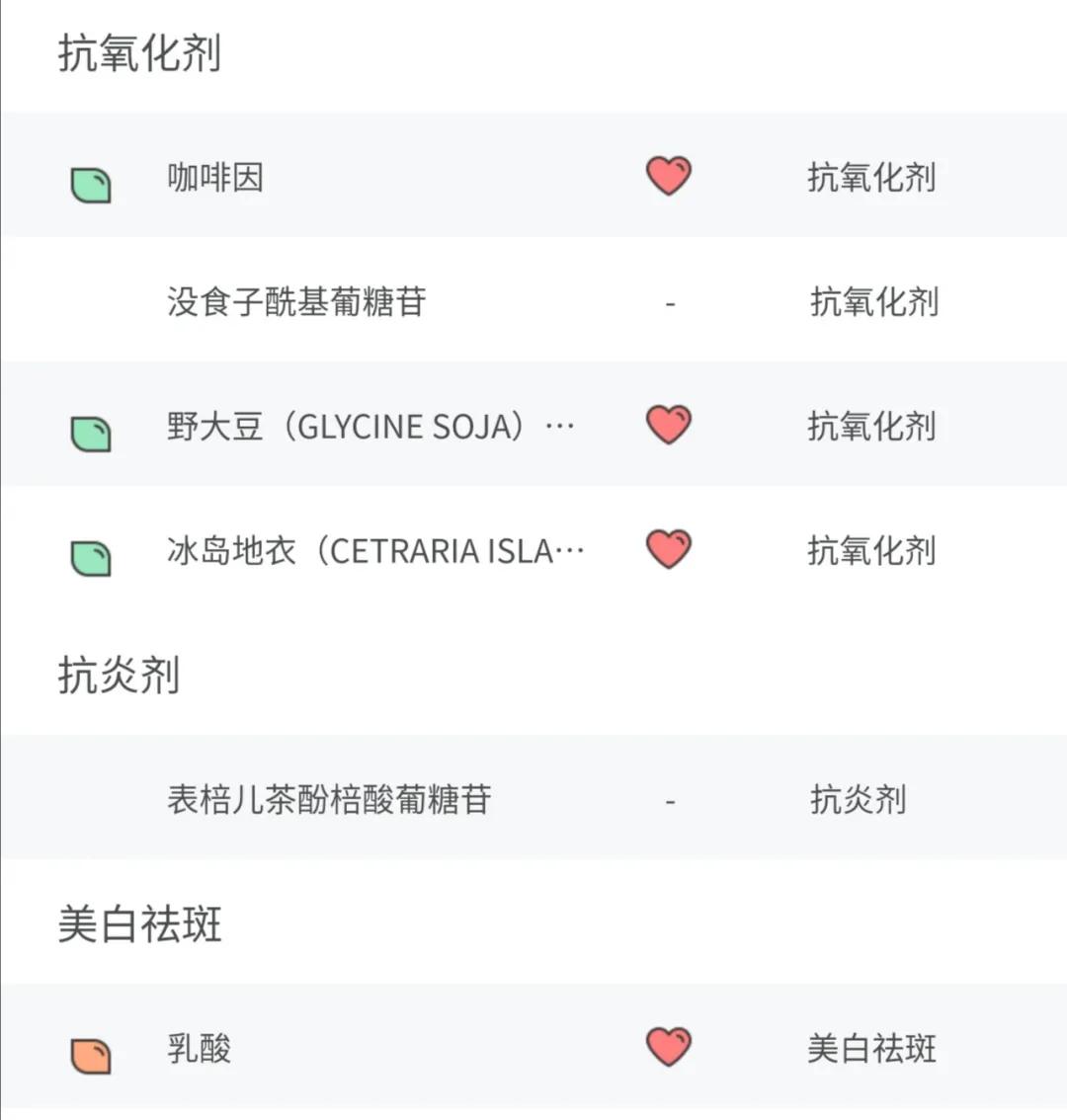The image size is (1067, 1120).
Task: Open the 咖啡因 ingredient row
Action: (x=215, y=178)
